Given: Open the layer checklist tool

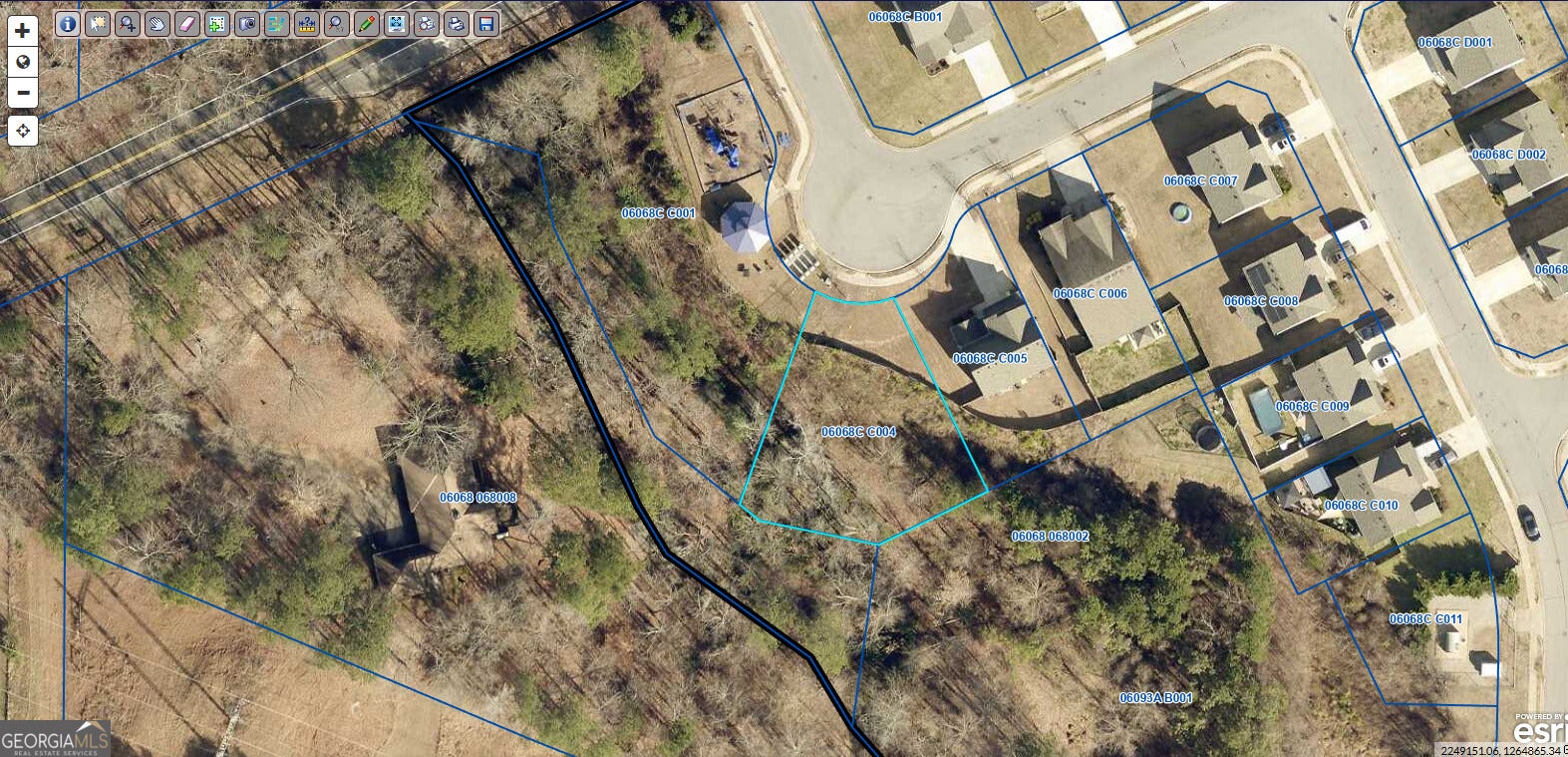Looking at the screenshot, I should point(277,24).
